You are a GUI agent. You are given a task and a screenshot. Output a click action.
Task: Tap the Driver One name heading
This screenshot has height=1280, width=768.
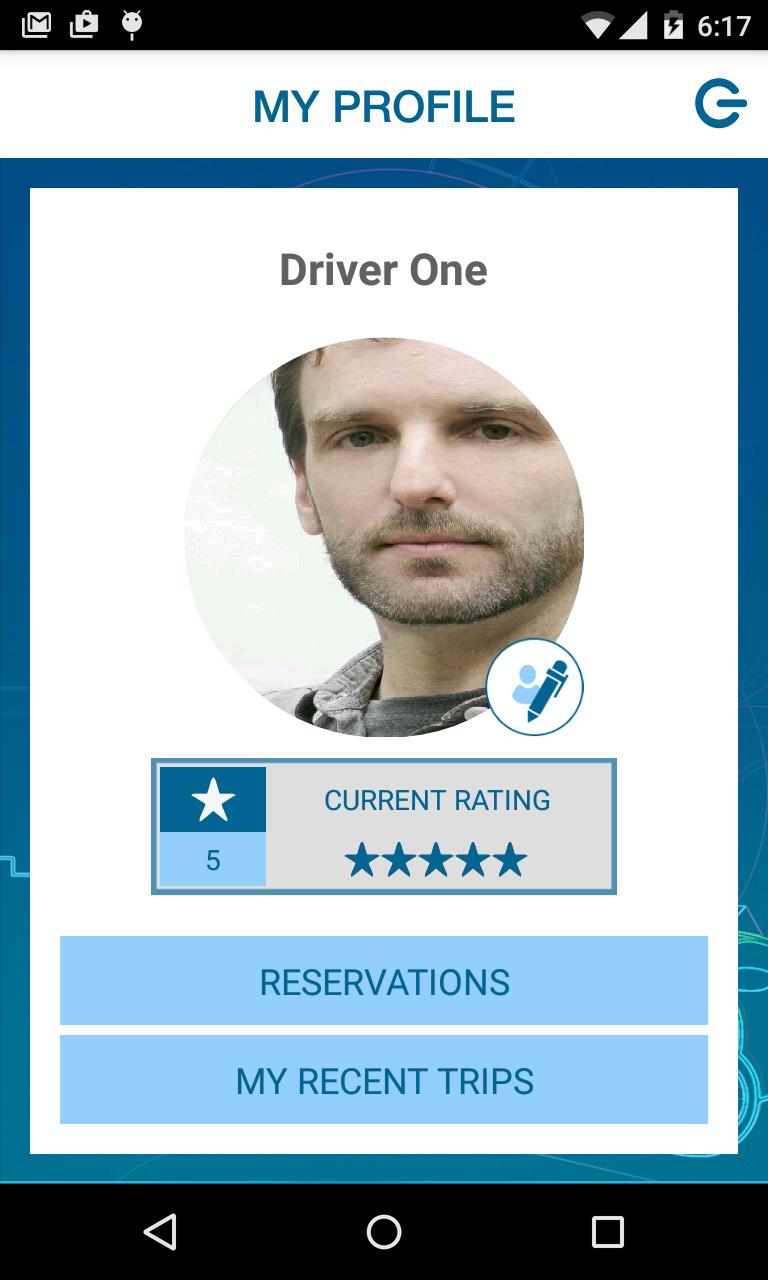(383, 269)
